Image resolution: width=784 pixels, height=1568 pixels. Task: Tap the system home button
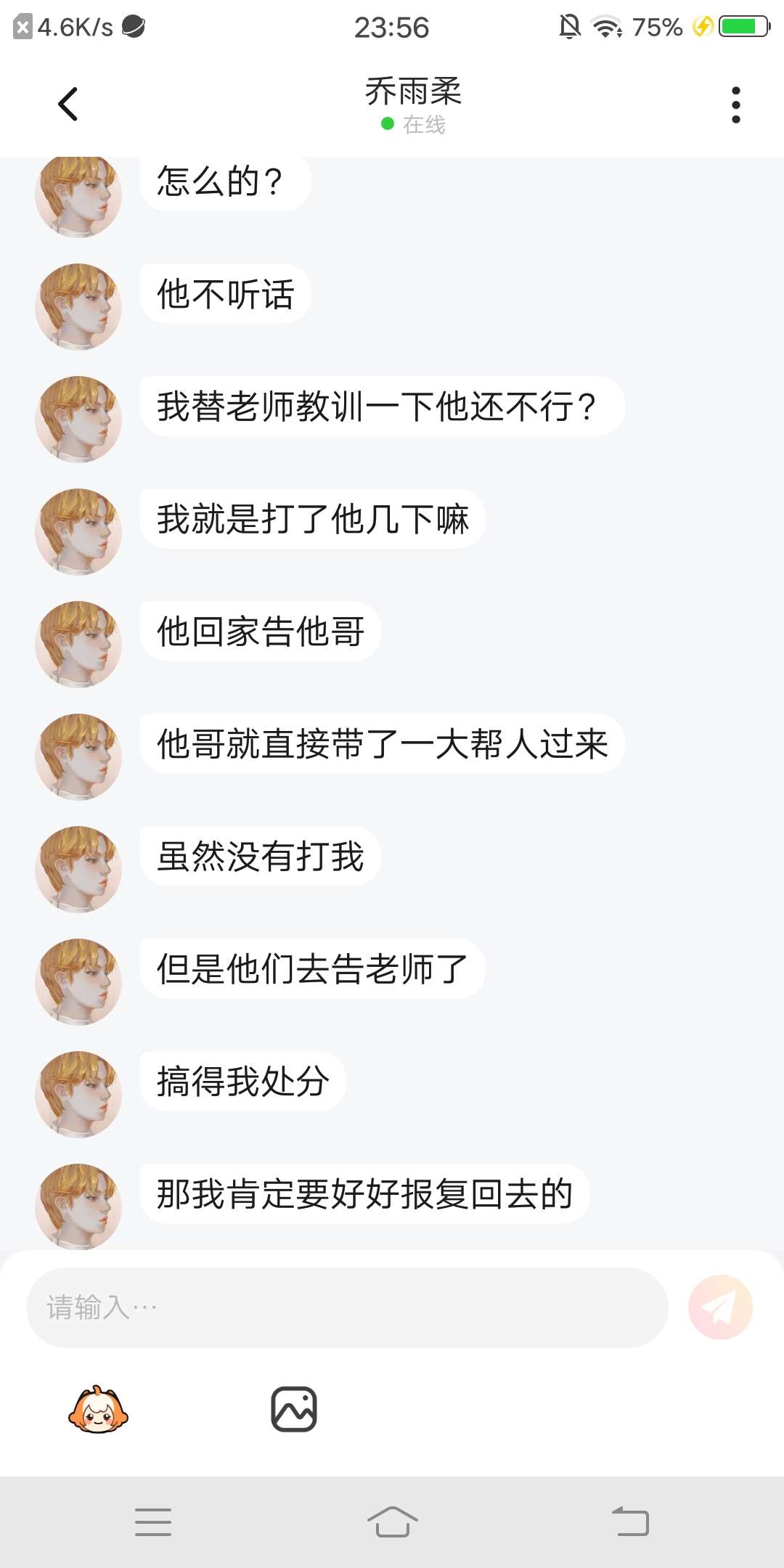[392, 1521]
